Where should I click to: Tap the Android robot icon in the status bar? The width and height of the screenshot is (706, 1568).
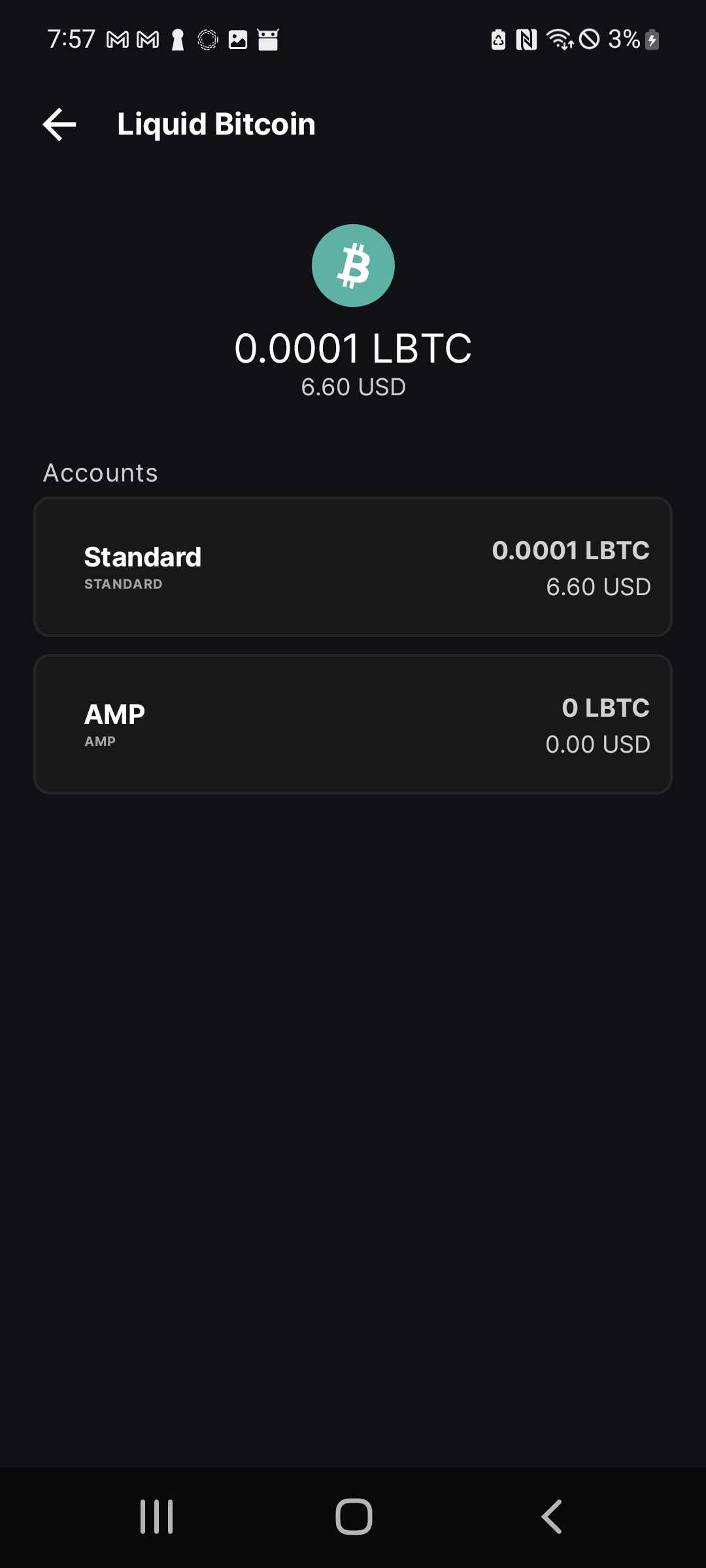tap(269, 41)
